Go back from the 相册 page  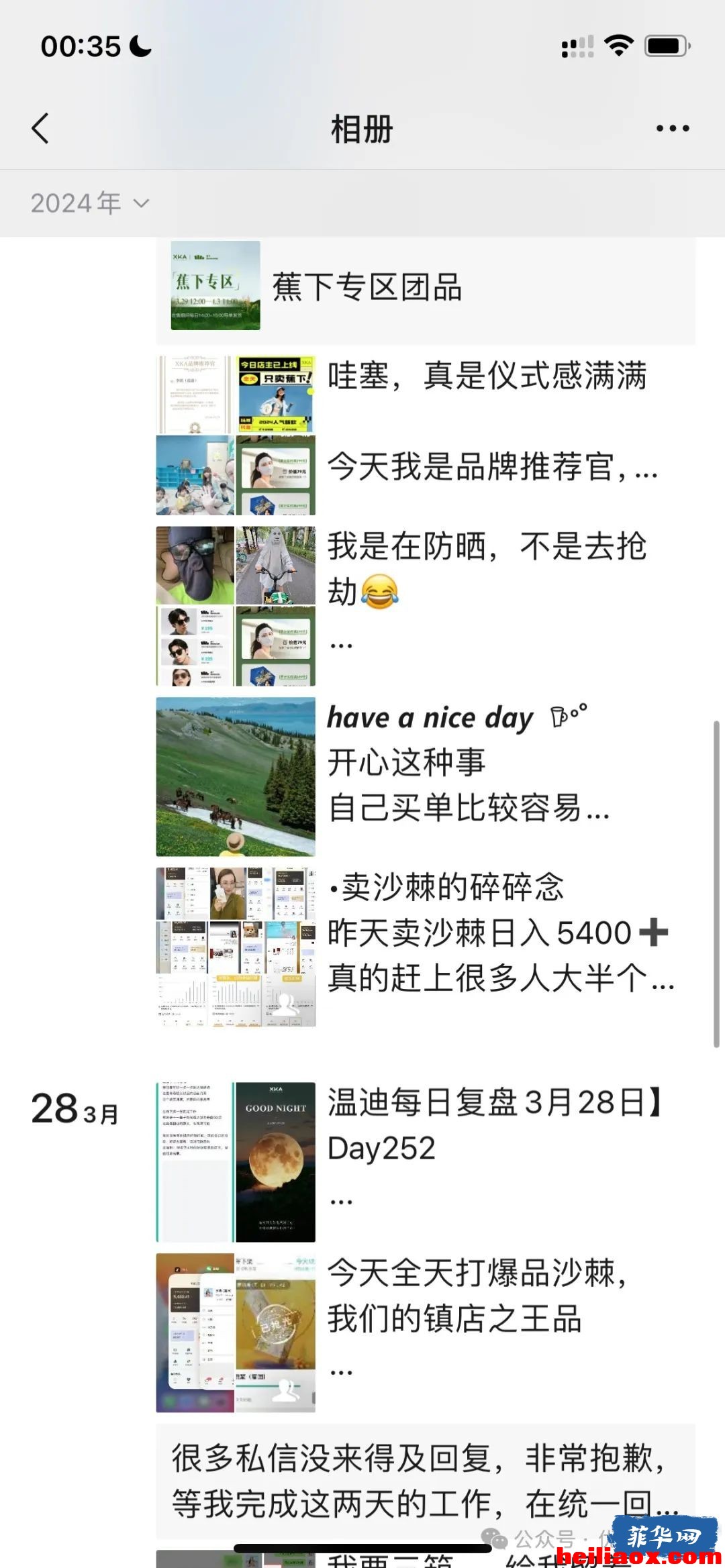(x=40, y=128)
